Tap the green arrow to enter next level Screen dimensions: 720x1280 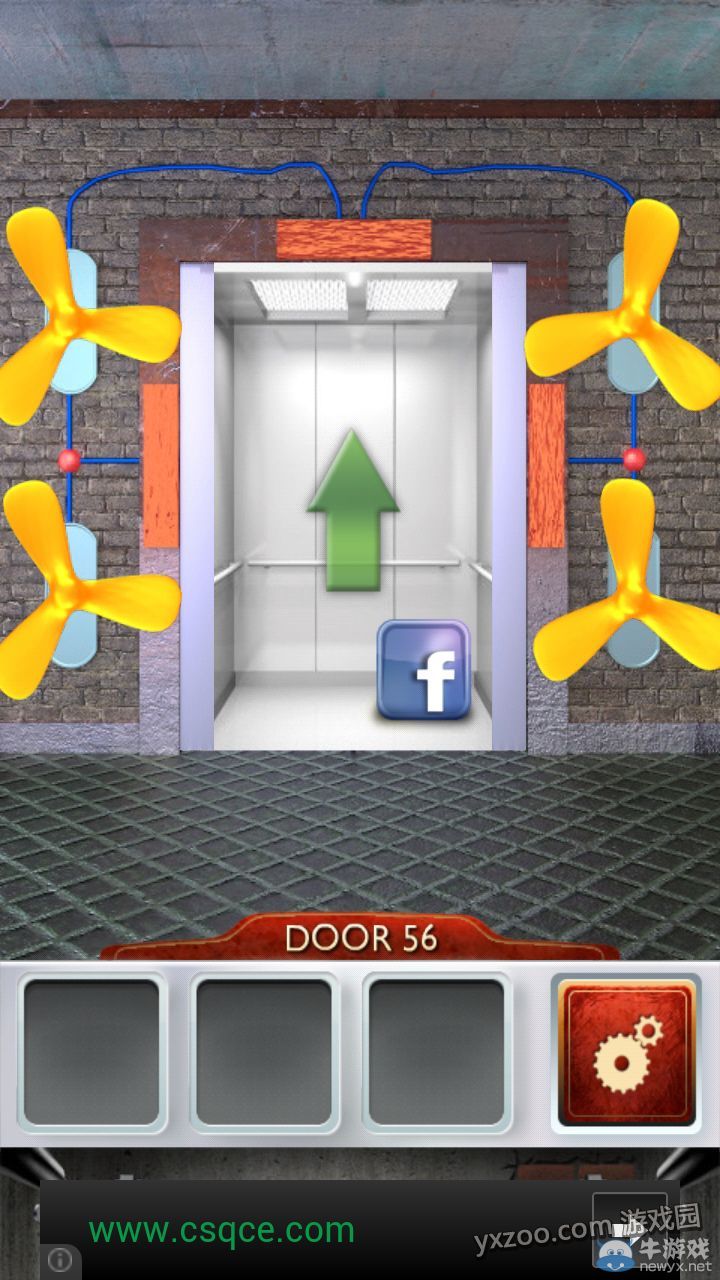[x=353, y=508]
